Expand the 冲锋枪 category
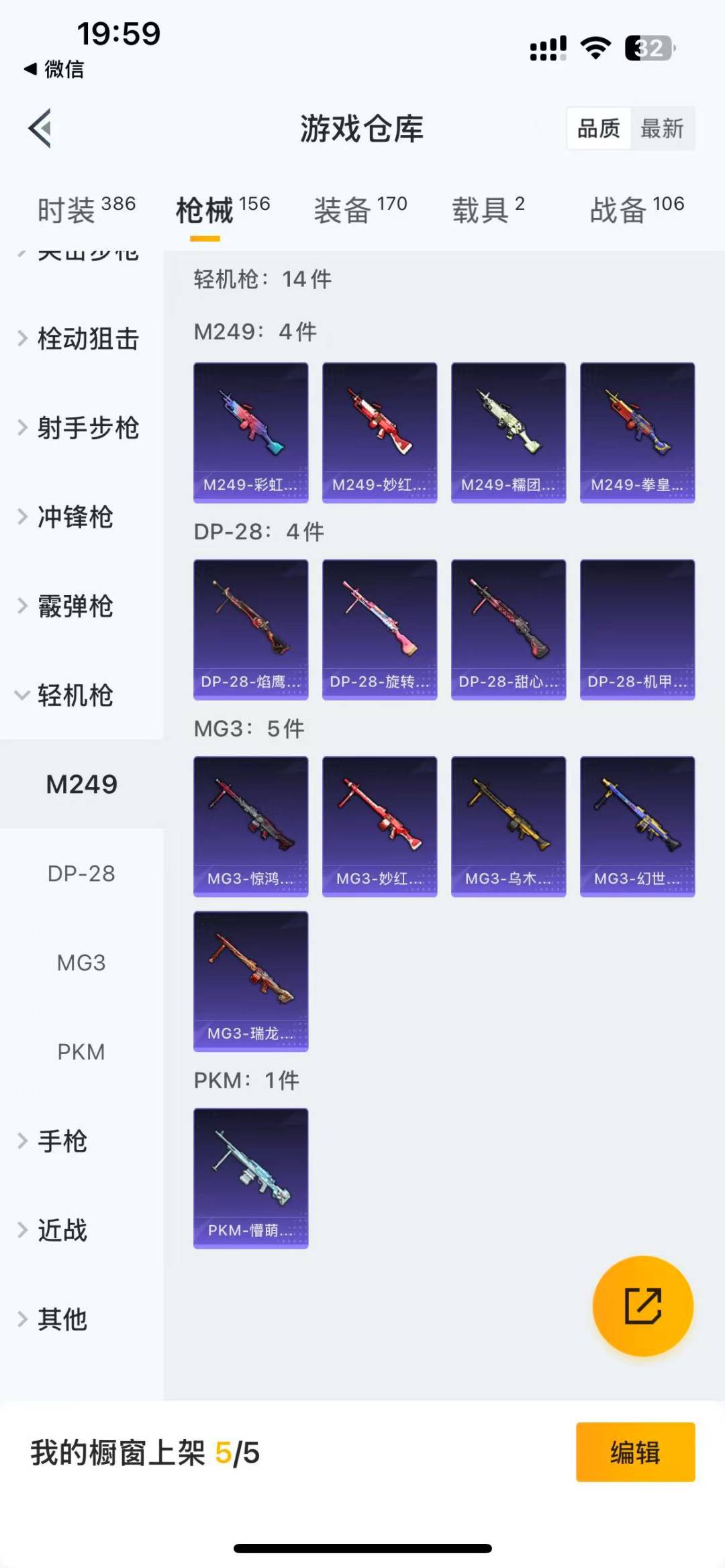Screen dimensions: 725x1568 [x=74, y=517]
